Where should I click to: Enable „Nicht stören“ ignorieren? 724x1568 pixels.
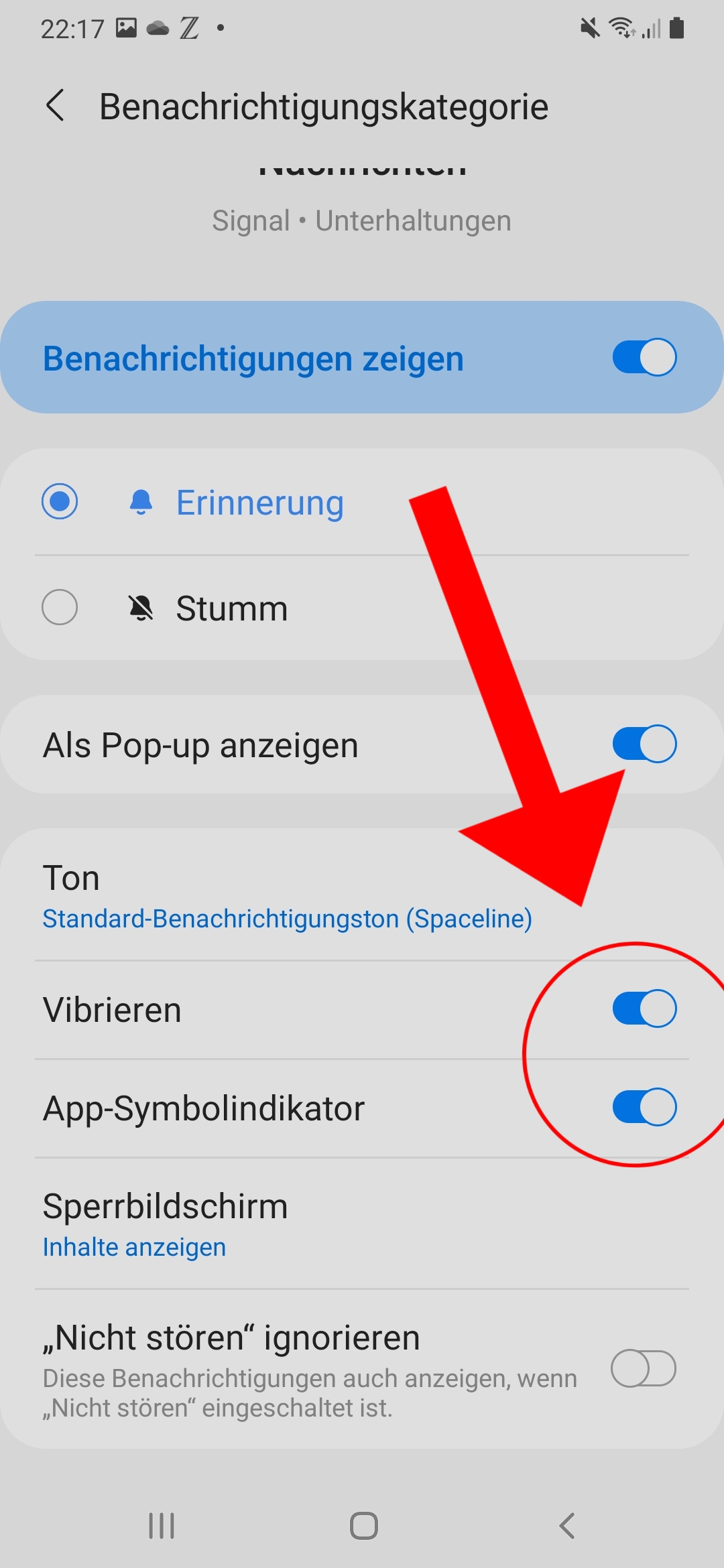(644, 1368)
